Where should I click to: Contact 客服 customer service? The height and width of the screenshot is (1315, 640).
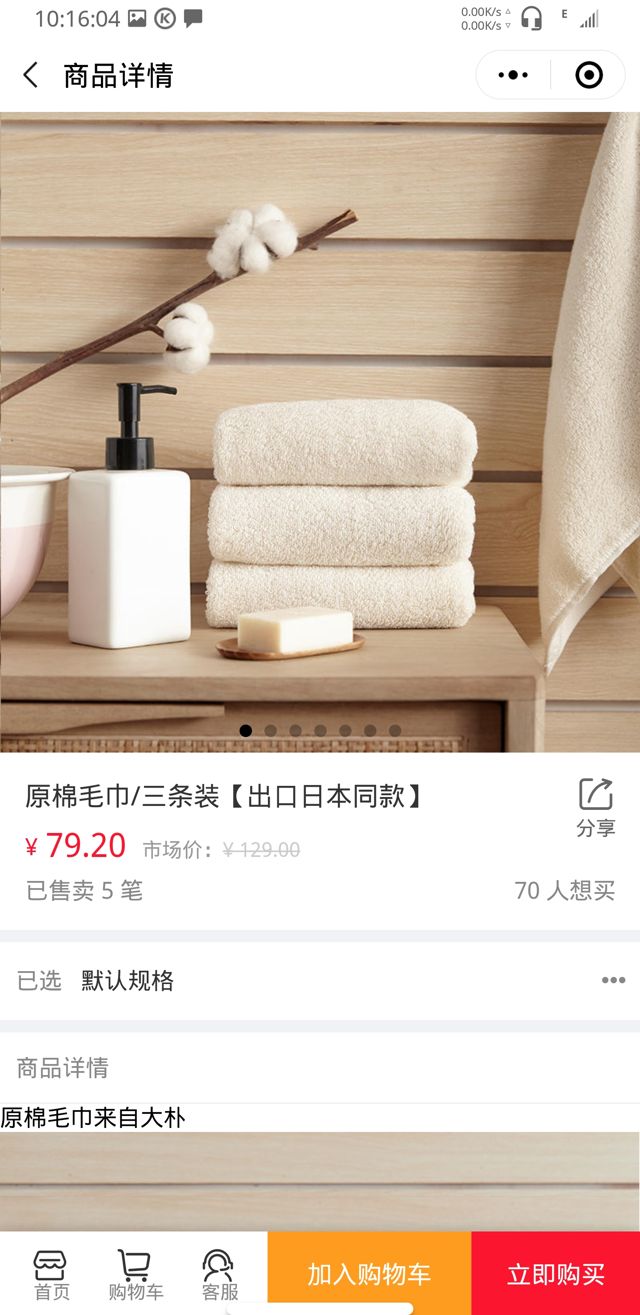coord(219,1274)
